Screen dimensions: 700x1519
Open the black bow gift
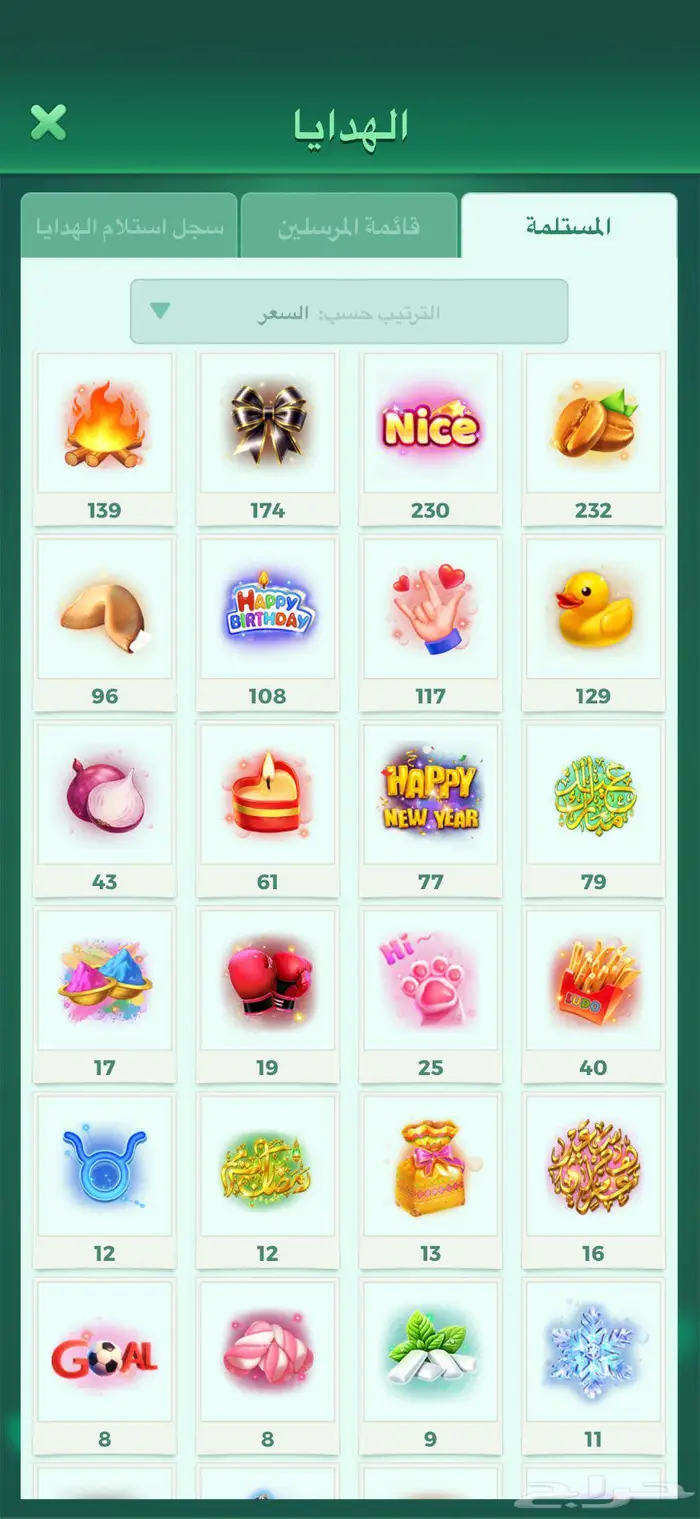click(267, 438)
